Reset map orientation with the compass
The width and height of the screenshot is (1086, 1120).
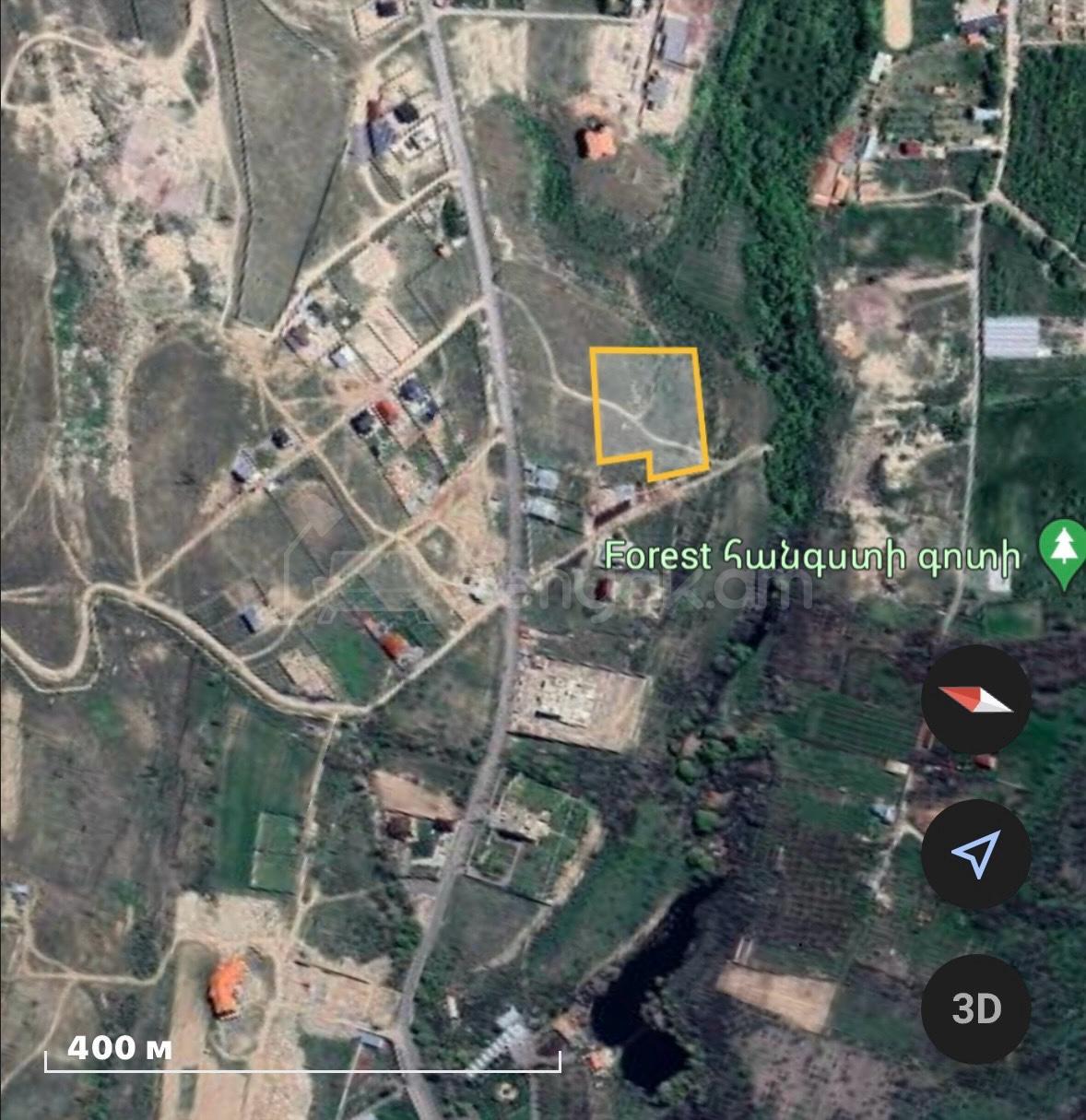coord(975,700)
